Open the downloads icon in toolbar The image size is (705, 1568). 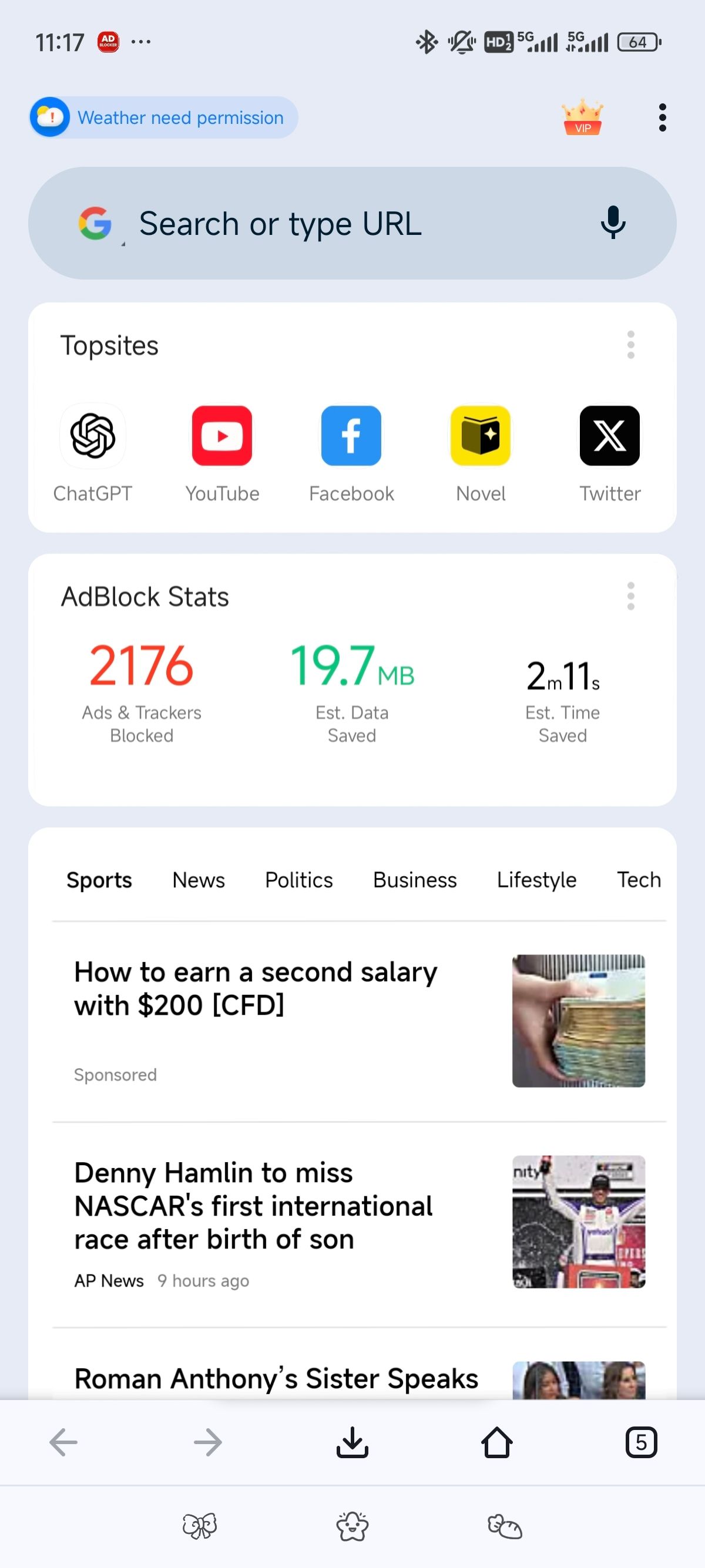tap(352, 1442)
